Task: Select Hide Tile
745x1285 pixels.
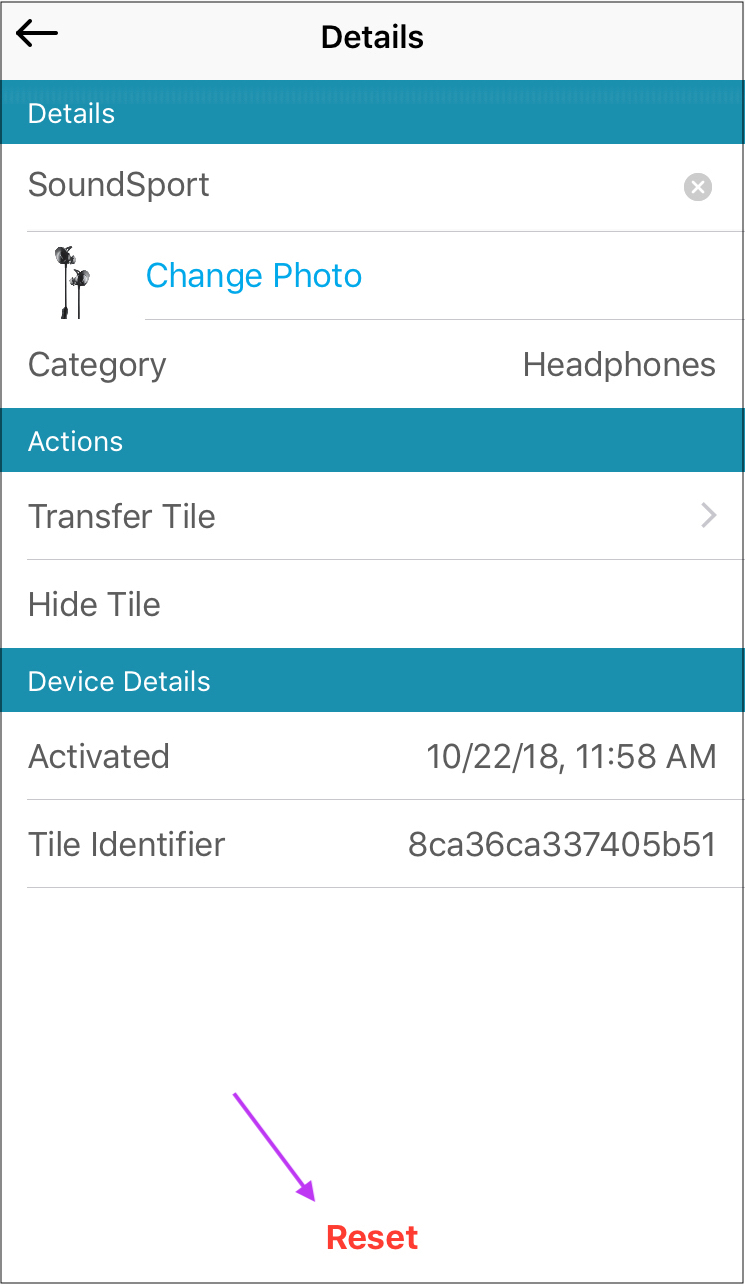Action: [372, 604]
